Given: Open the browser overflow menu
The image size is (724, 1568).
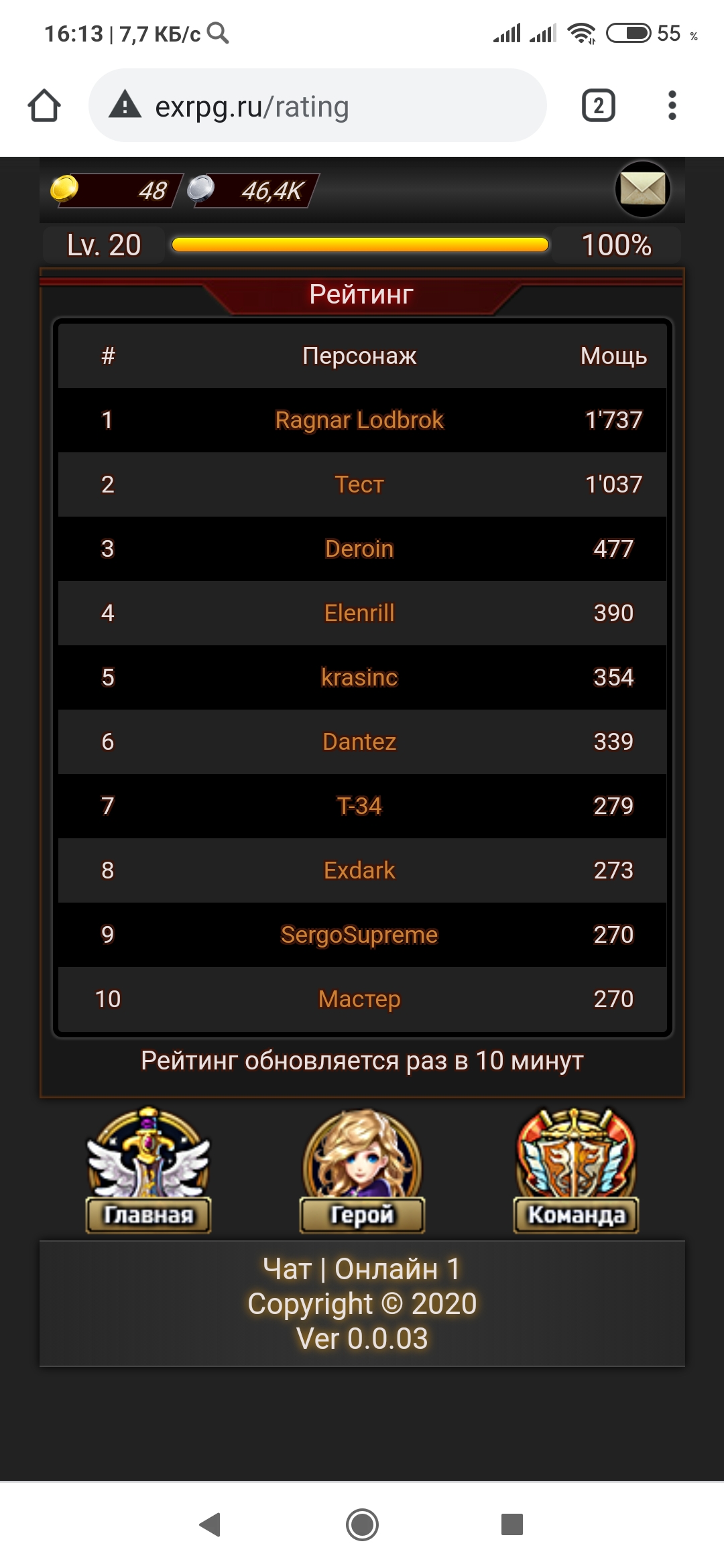Looking at the screenshot, I should click(672, 106).
